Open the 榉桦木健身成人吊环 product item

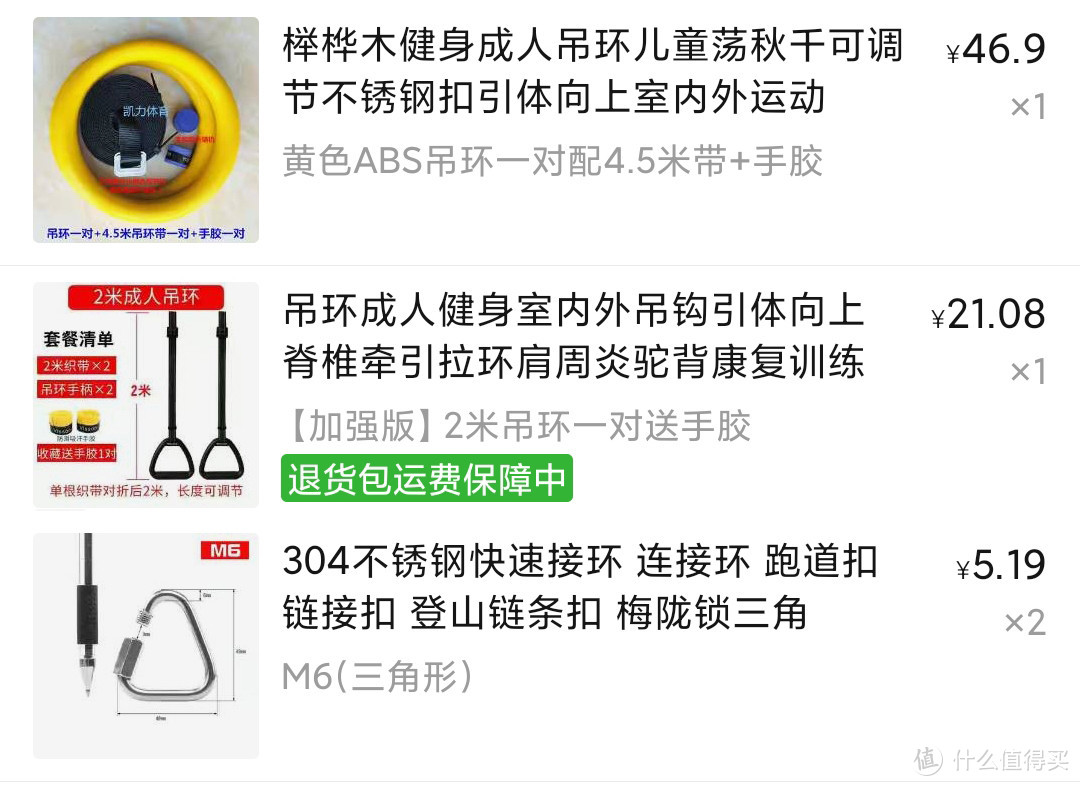click(592, 72)
